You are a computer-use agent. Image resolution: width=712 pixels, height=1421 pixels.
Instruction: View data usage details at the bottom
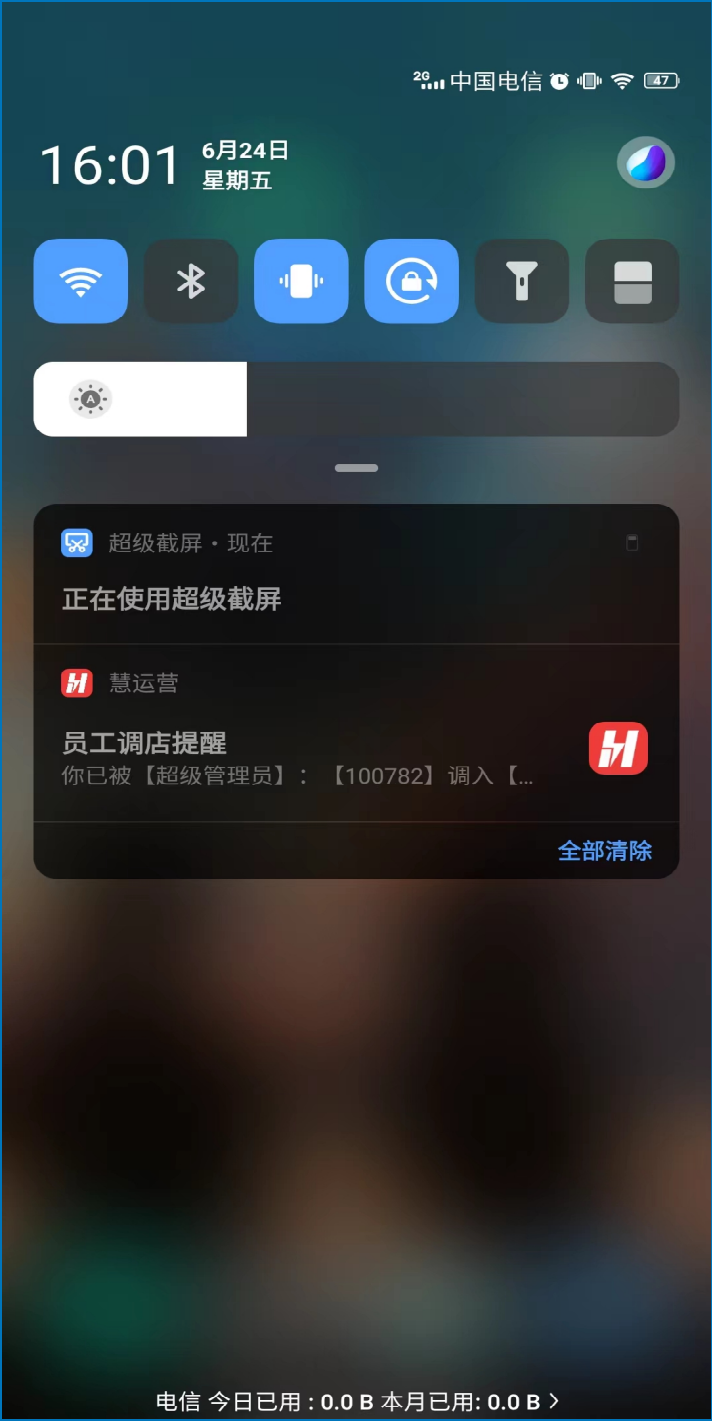(357, 1401)
